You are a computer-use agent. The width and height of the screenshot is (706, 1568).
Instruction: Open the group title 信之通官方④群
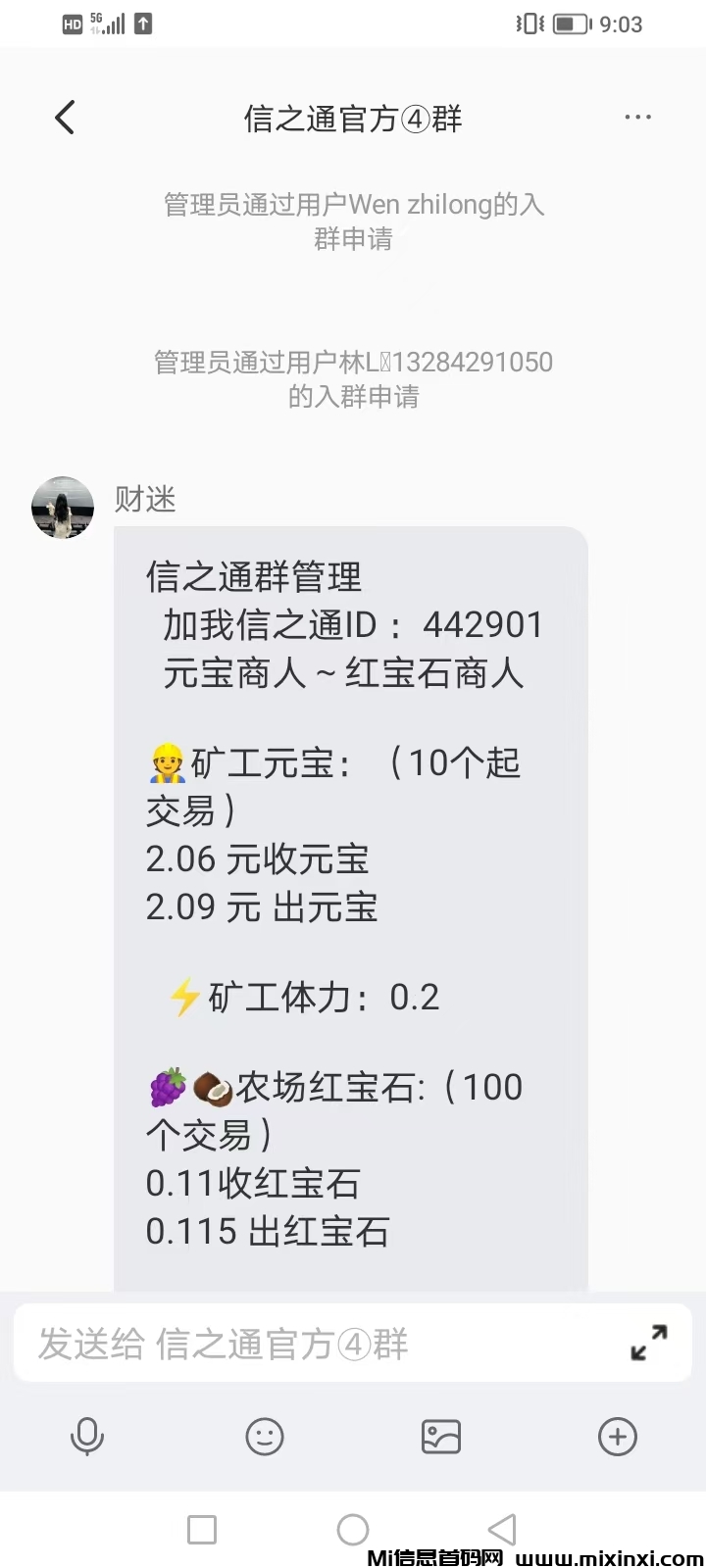point(353,119)
